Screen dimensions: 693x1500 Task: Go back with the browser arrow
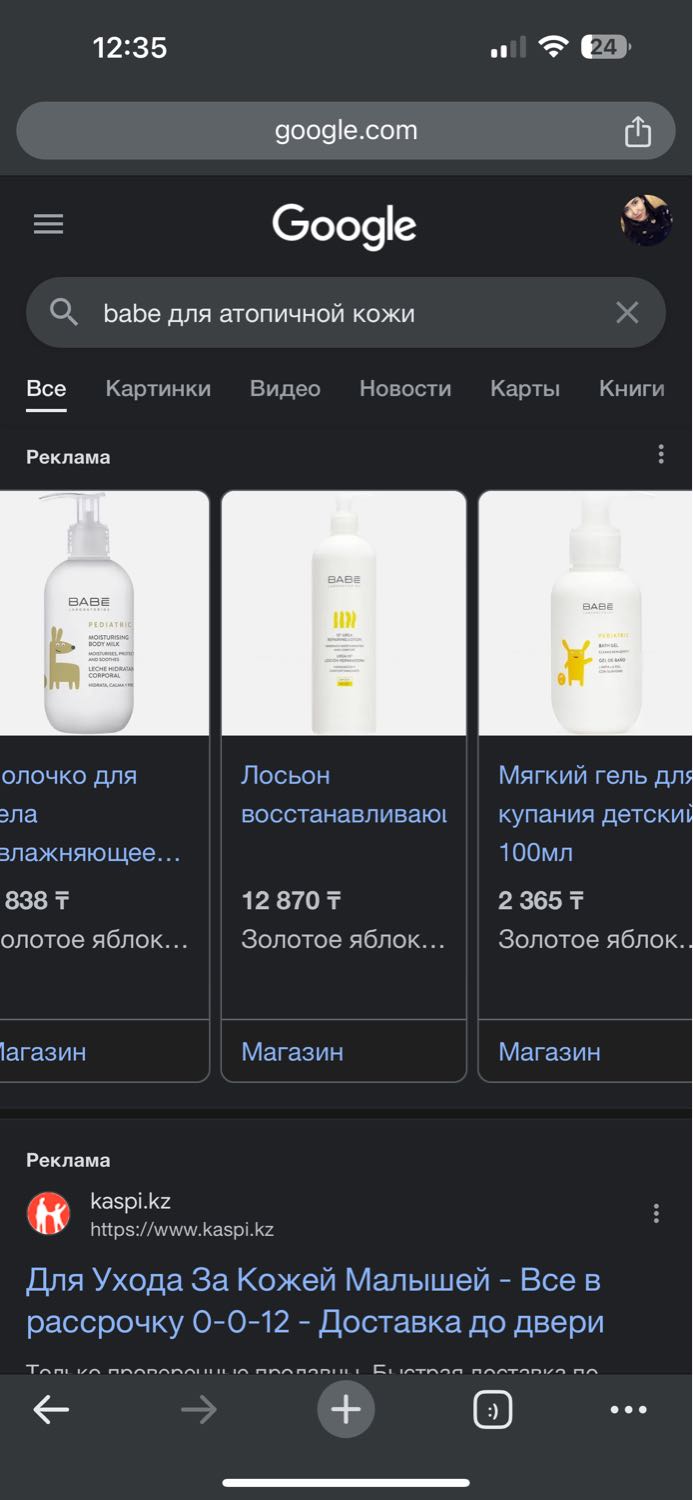(x=51, y=1410)
